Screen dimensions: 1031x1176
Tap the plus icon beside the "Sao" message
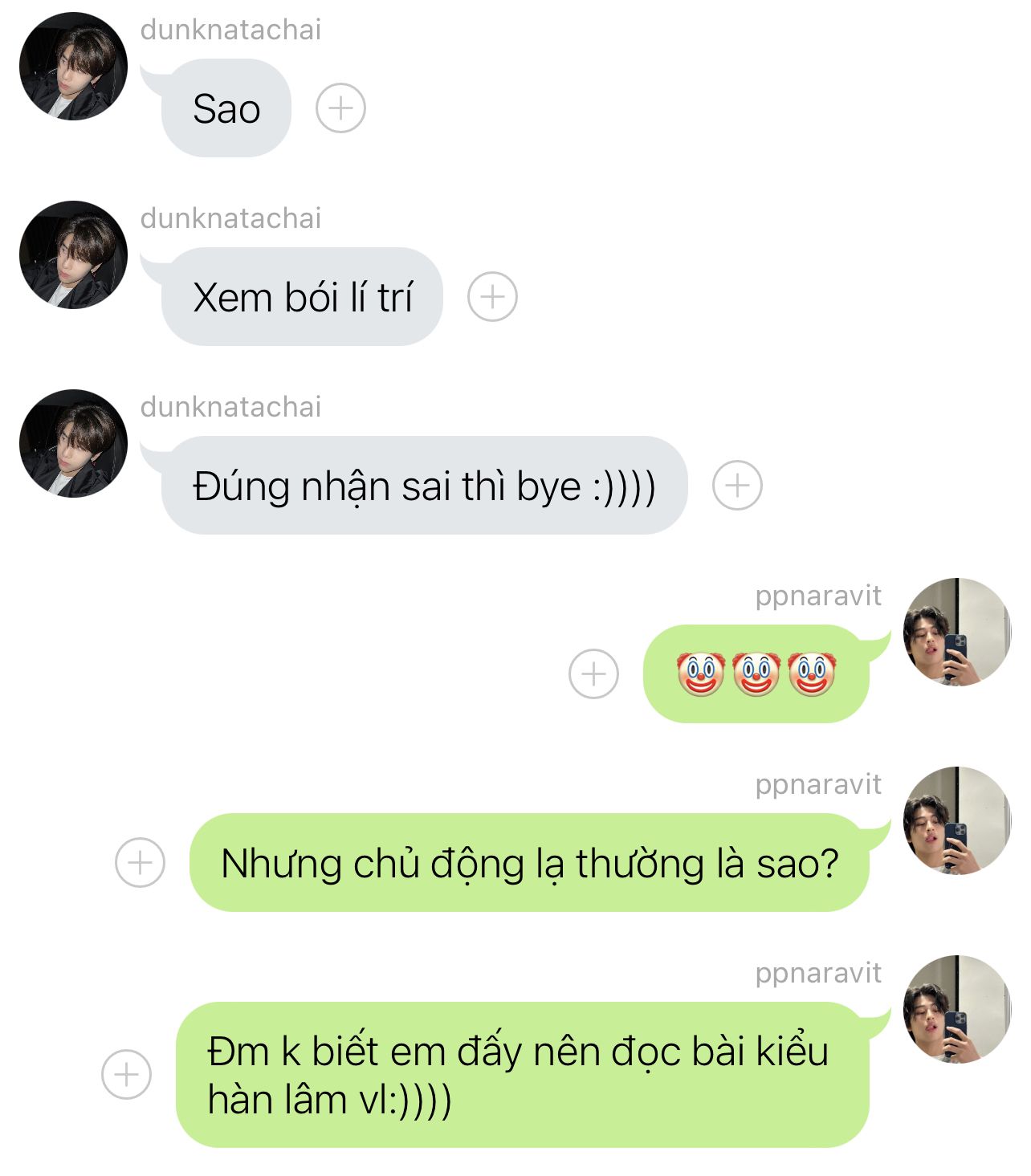340,108
